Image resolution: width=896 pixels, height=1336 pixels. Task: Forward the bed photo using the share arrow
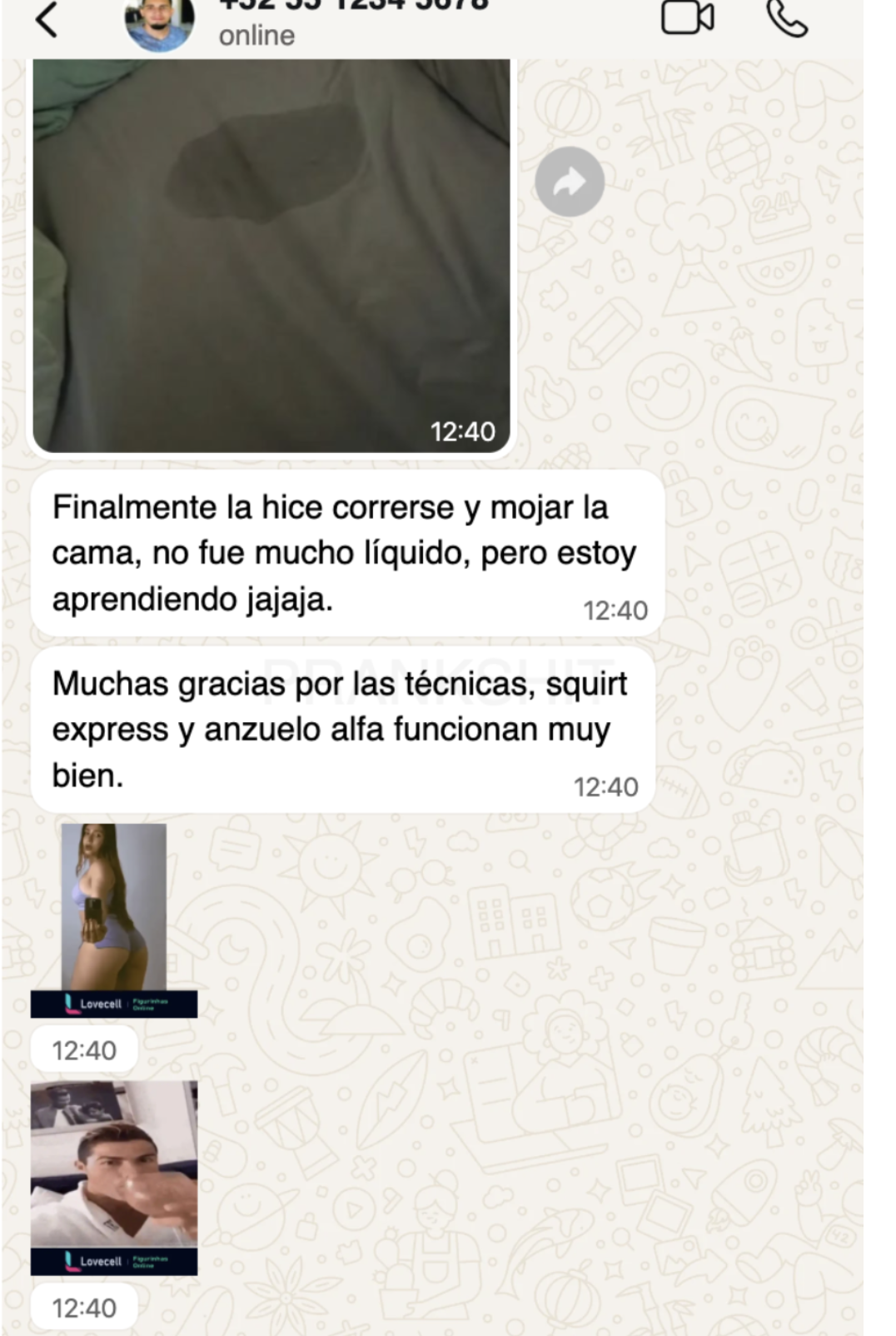click(x=570, y=182)
